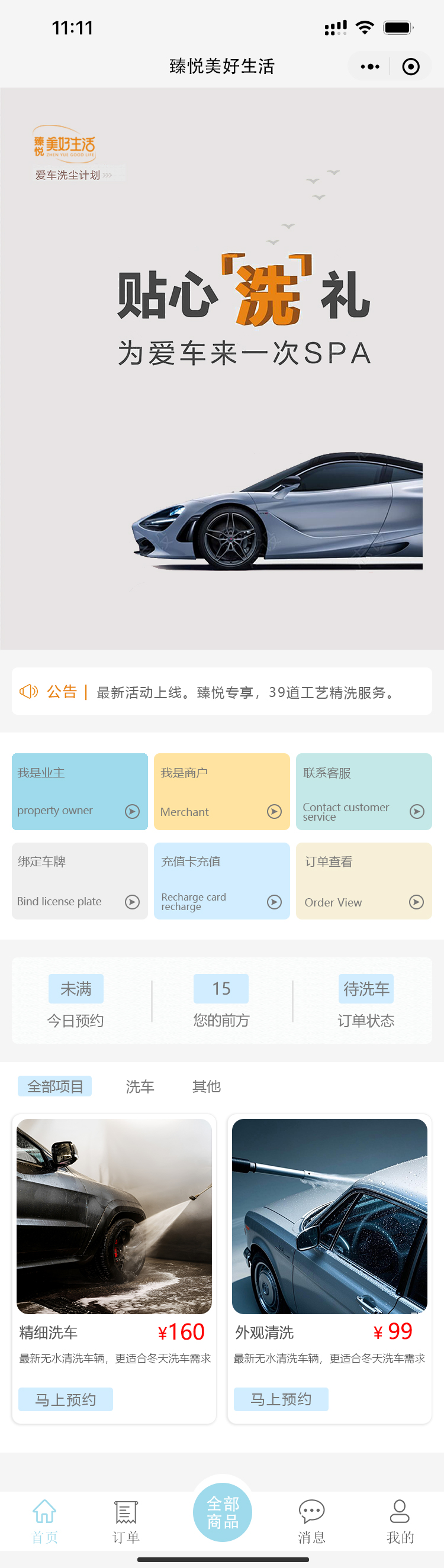Switch to 洗车 category tab

coord(140,1086)
